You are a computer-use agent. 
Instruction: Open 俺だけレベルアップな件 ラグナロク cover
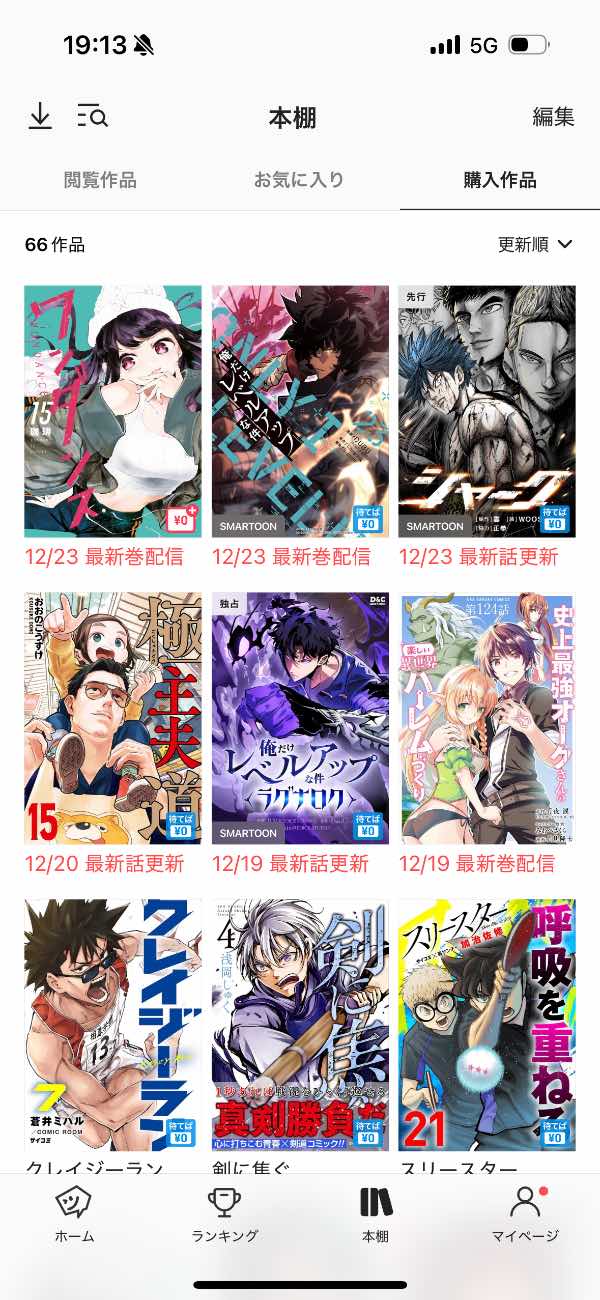coord(300,717)
